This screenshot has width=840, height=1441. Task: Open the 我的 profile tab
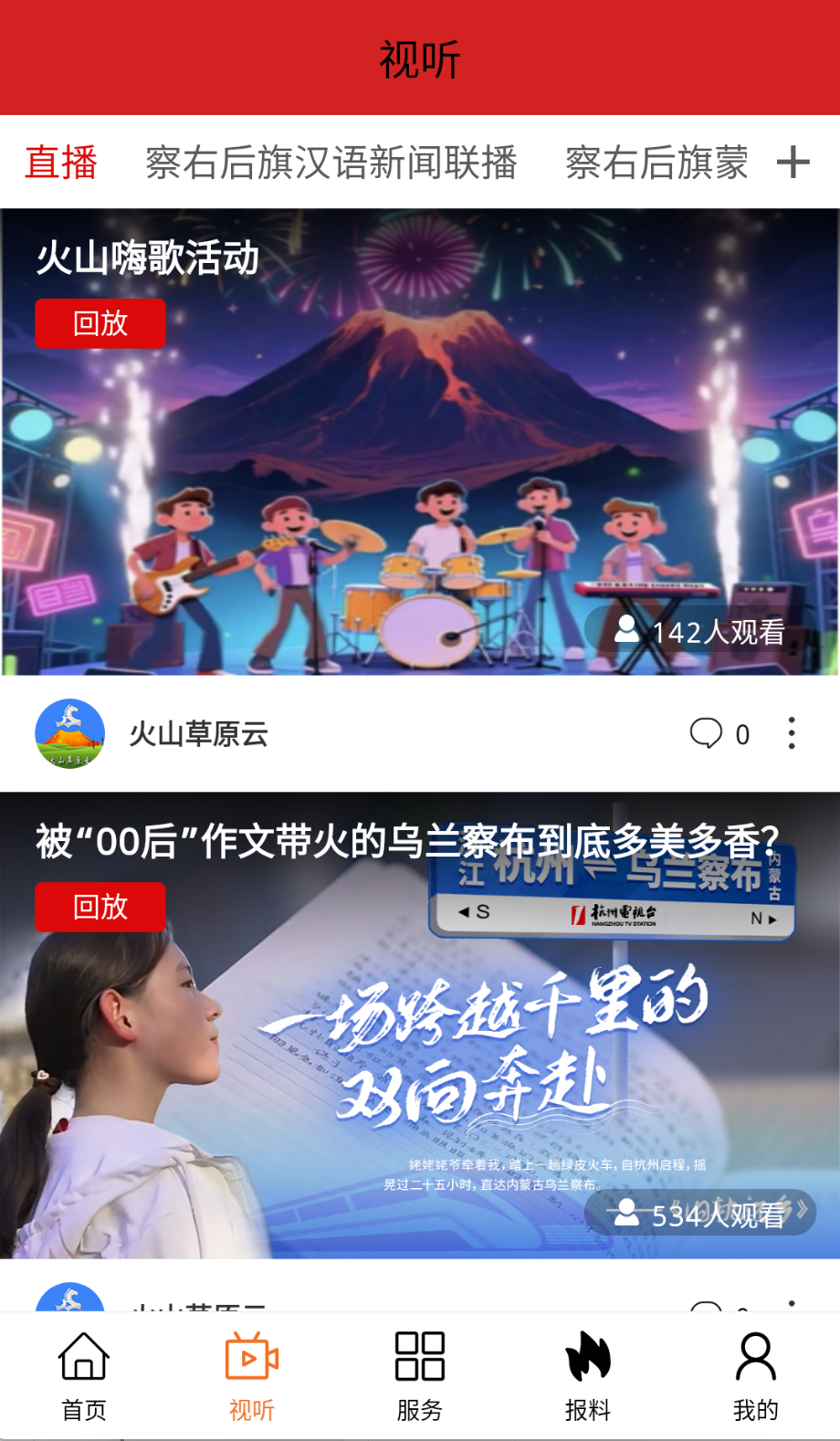click(x=756, y=1376)
